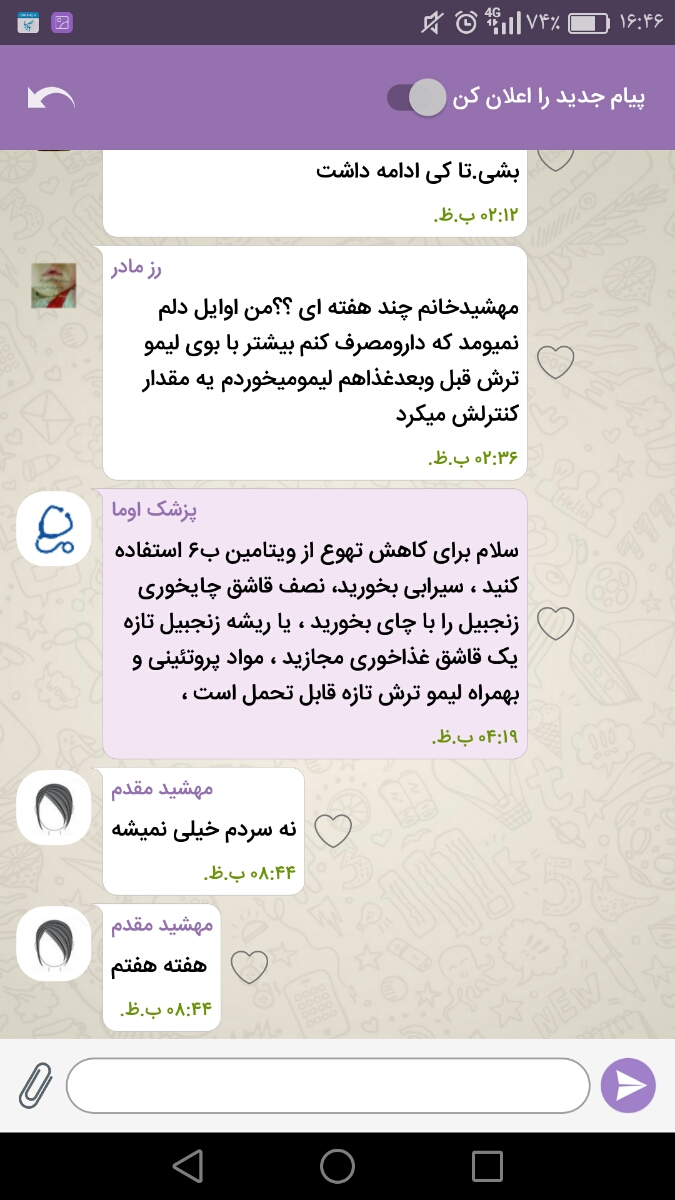Like the message نه سردم خیلی نمیشه

click(x=333, y=829)
